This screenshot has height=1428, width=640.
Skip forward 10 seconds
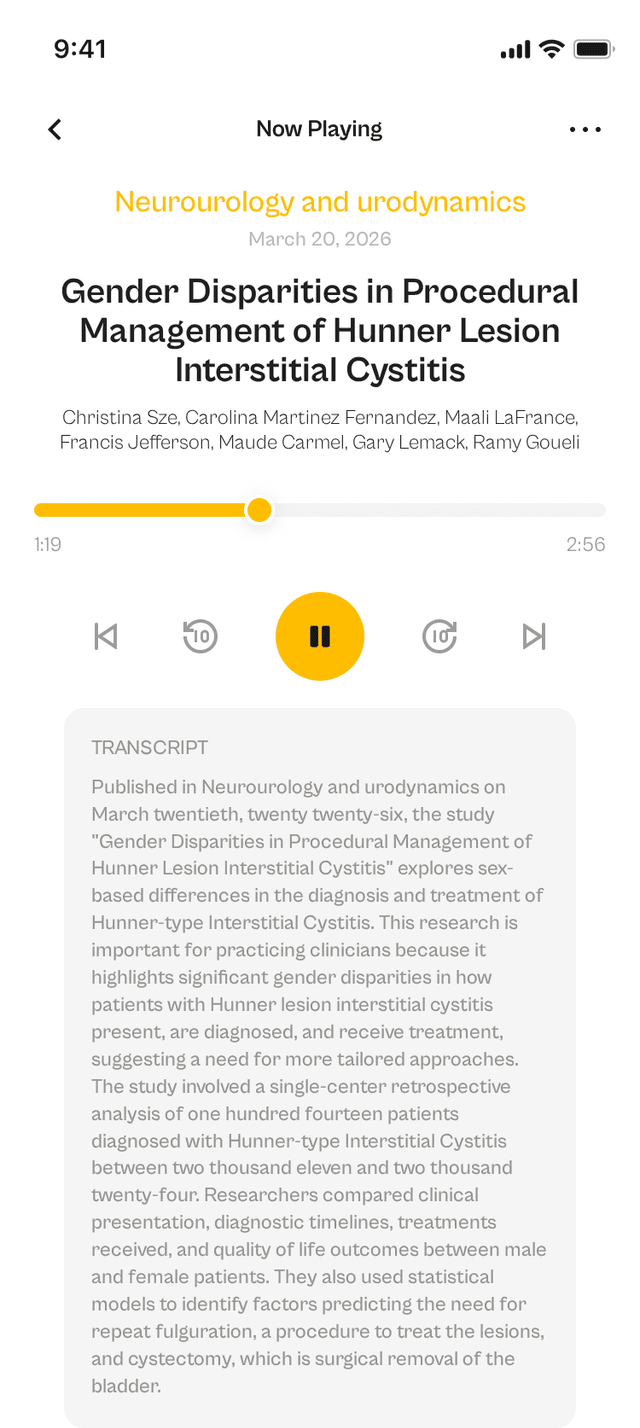tap(439, 636)
